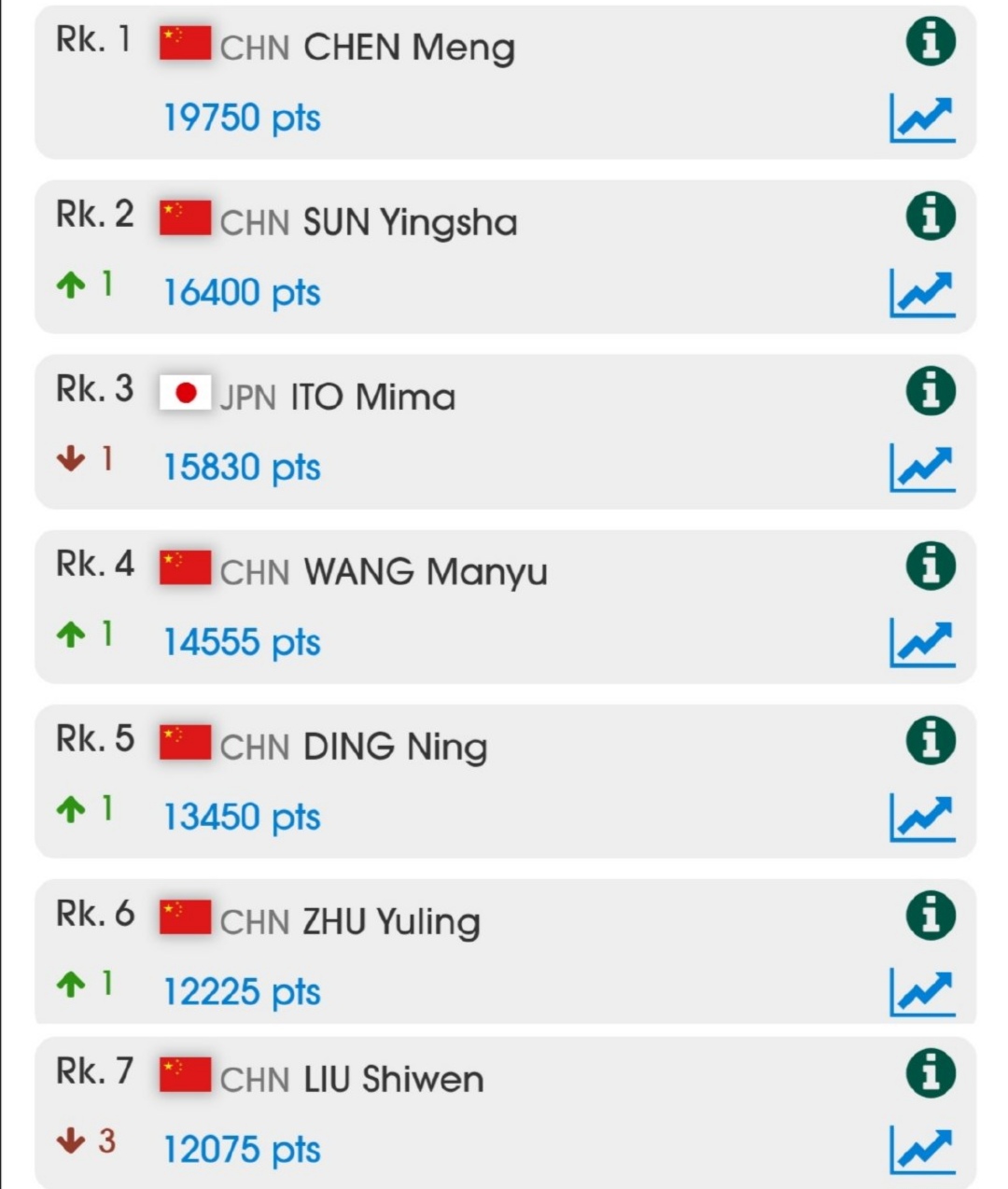
Task: Open info for CHEN Meng
Action: (x=931, y=42)
